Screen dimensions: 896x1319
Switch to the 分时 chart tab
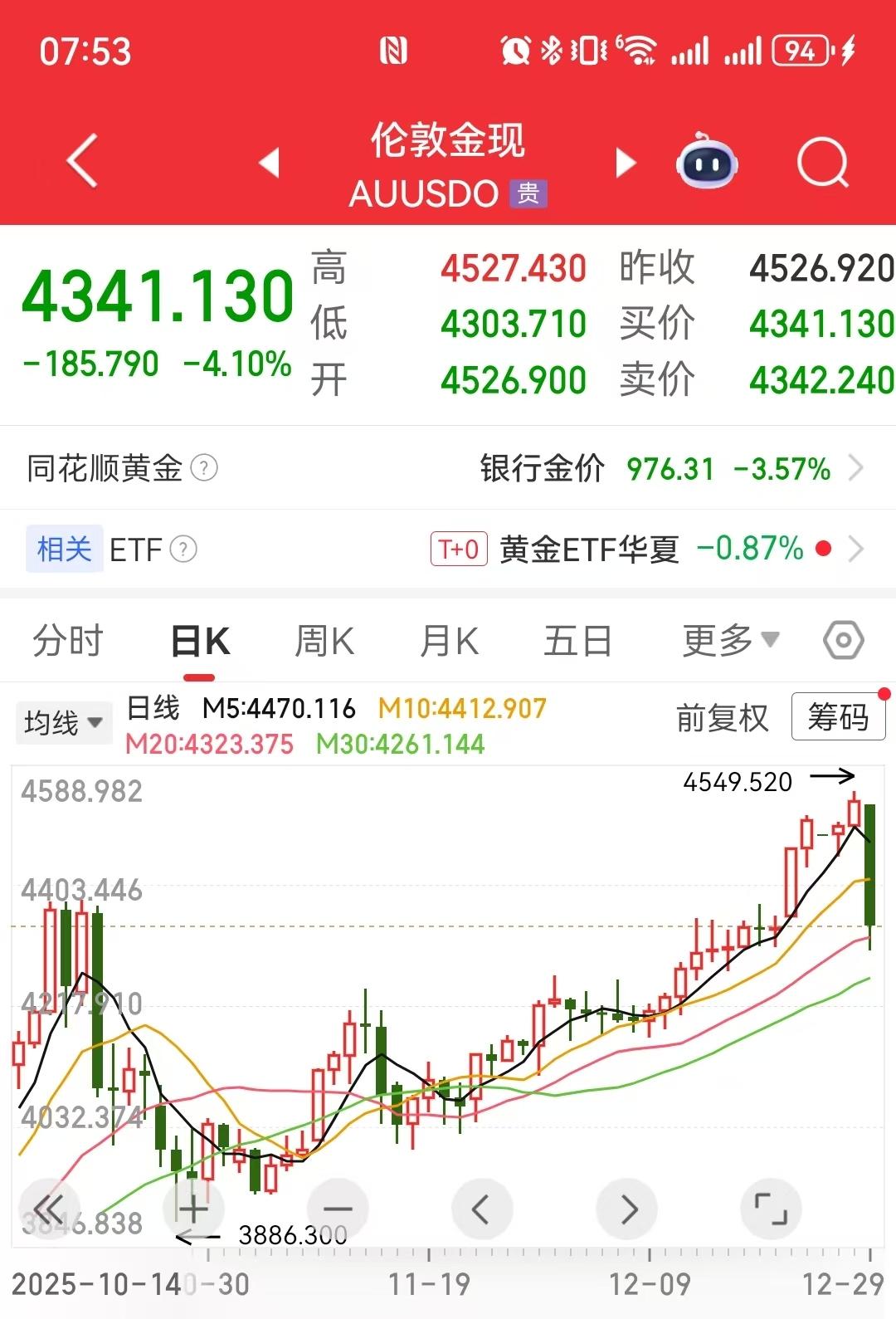pyautogui.click(x=67, y=642)
